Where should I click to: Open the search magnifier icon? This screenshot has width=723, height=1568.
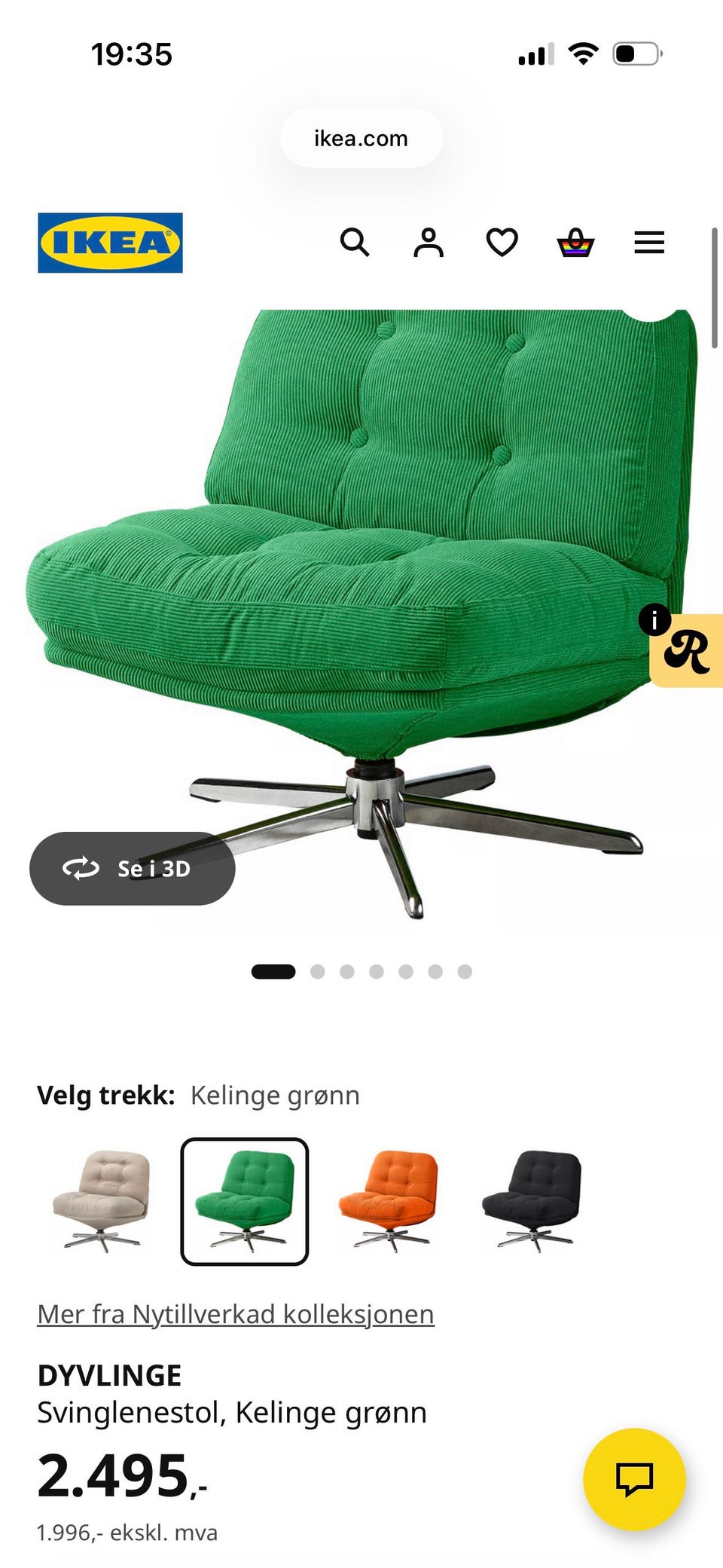coord(355,243)
